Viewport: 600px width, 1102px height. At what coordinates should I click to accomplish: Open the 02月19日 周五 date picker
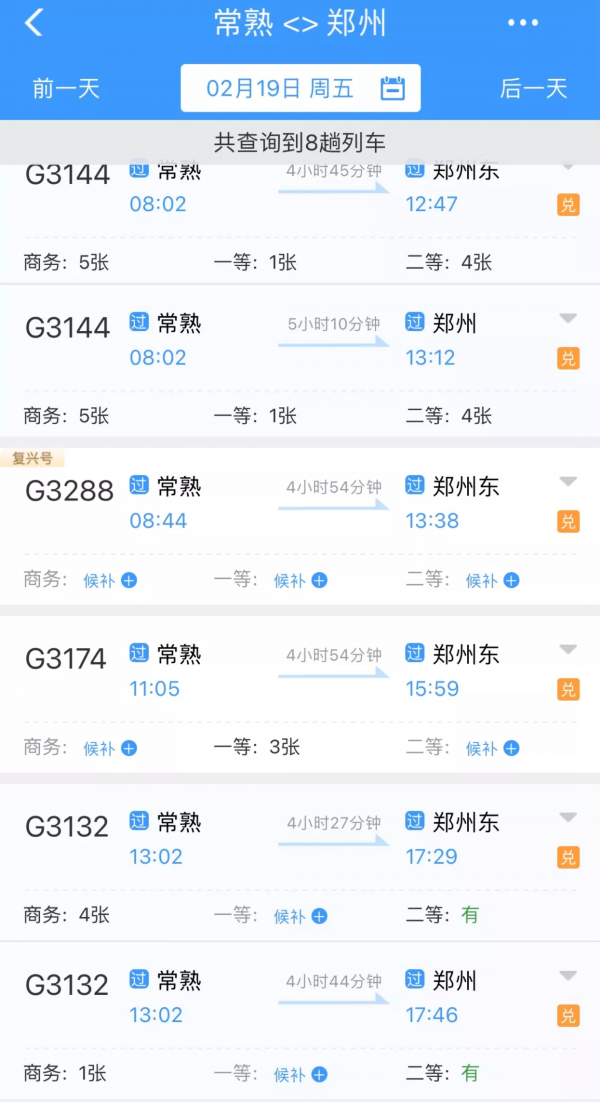click(300, 88)
